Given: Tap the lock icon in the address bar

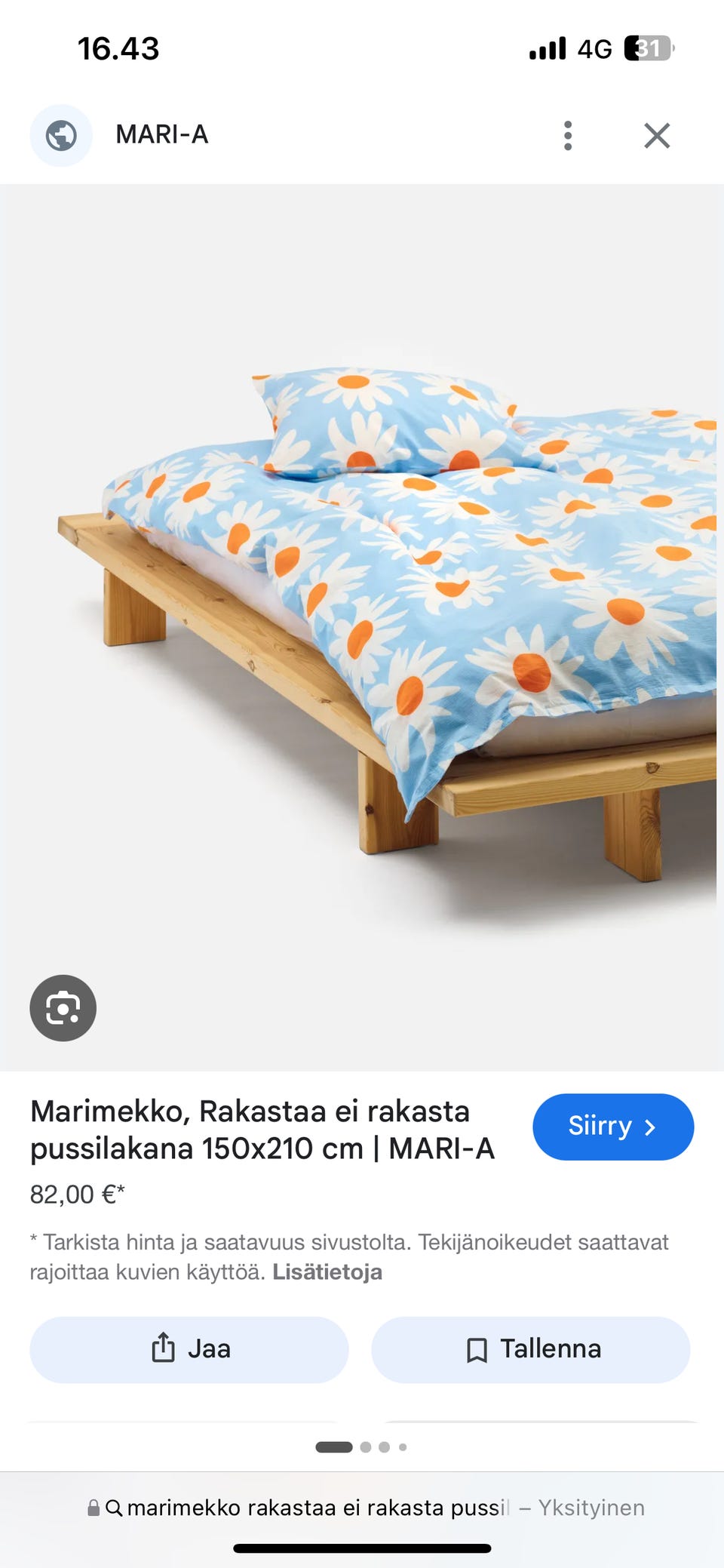Looking at the screenshot, I should pyautogui.click(x=94, y=1508).
